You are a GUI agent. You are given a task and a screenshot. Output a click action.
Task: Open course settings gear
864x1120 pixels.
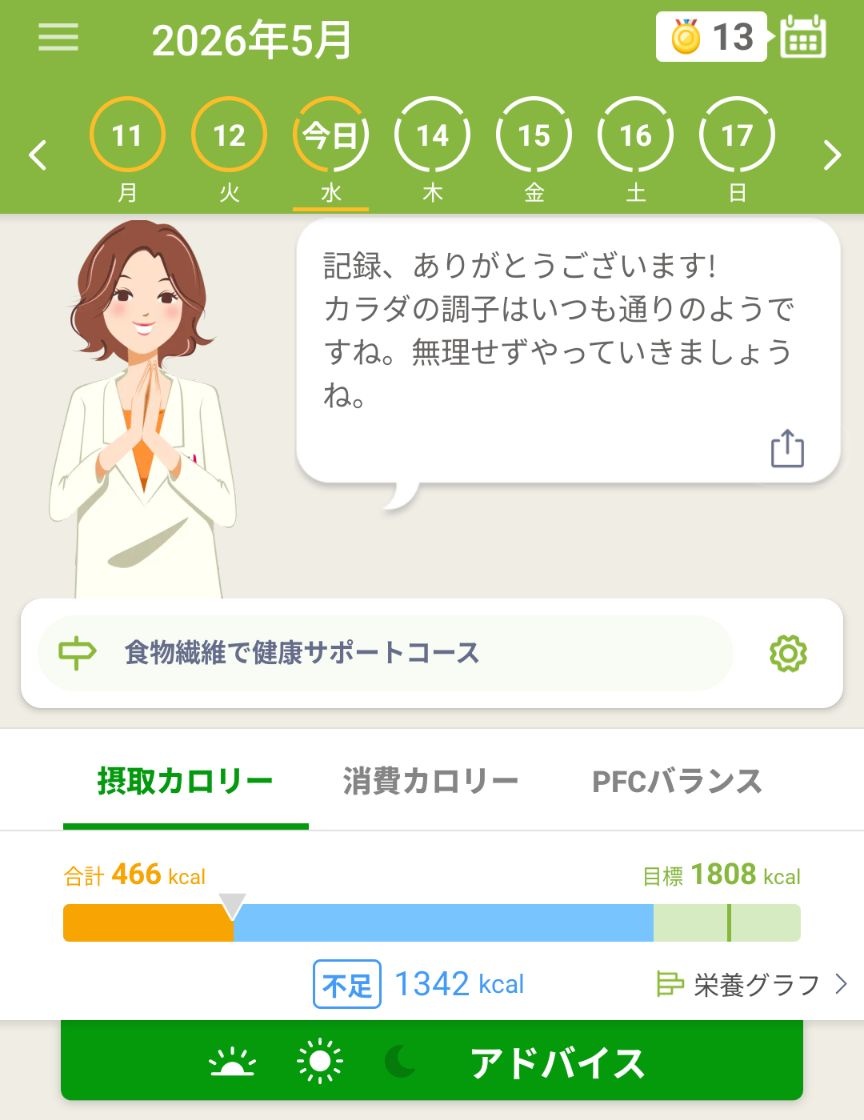pos(788,653)
